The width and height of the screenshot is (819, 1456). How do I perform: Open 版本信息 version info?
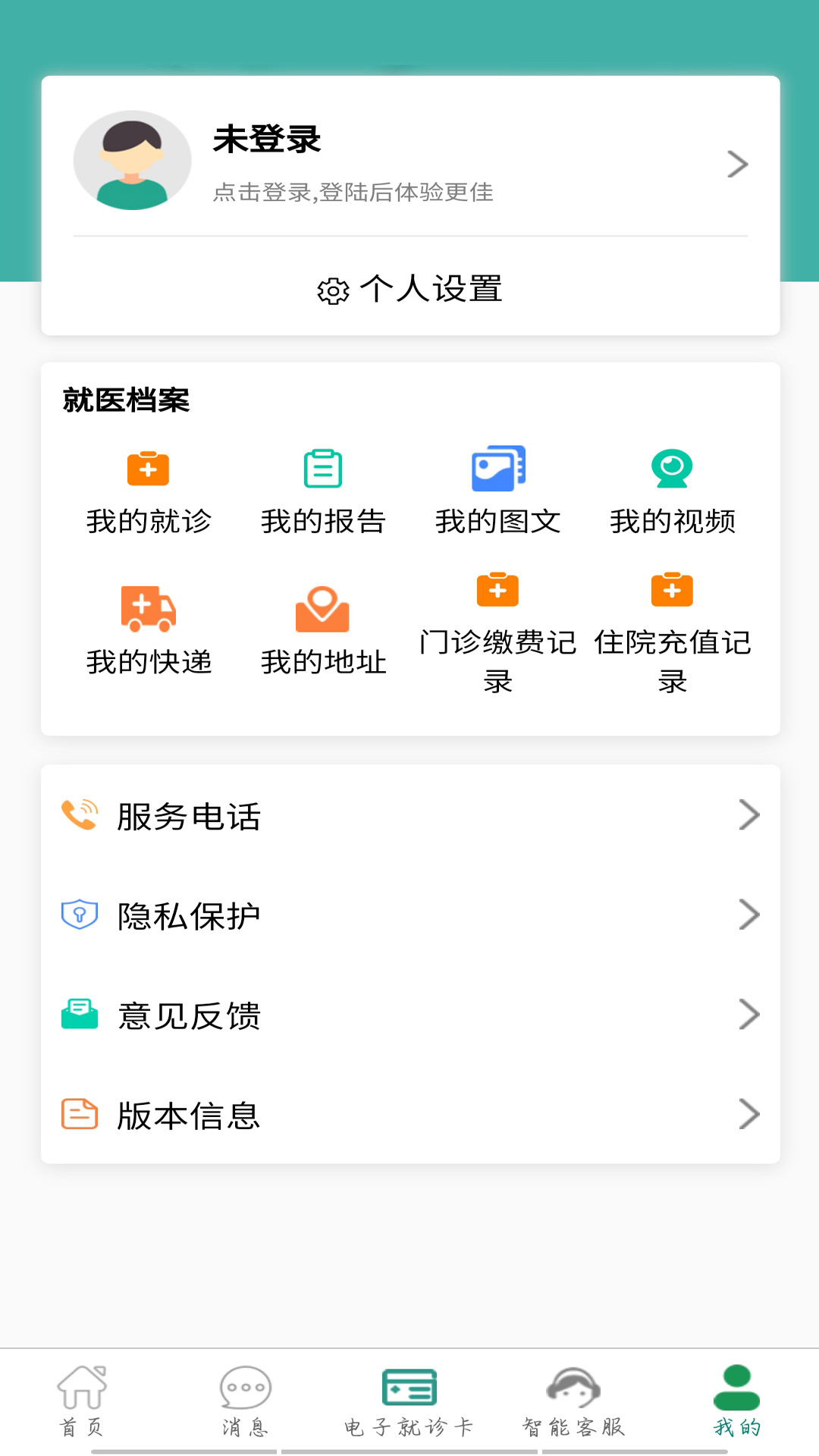pos(410,1115)
